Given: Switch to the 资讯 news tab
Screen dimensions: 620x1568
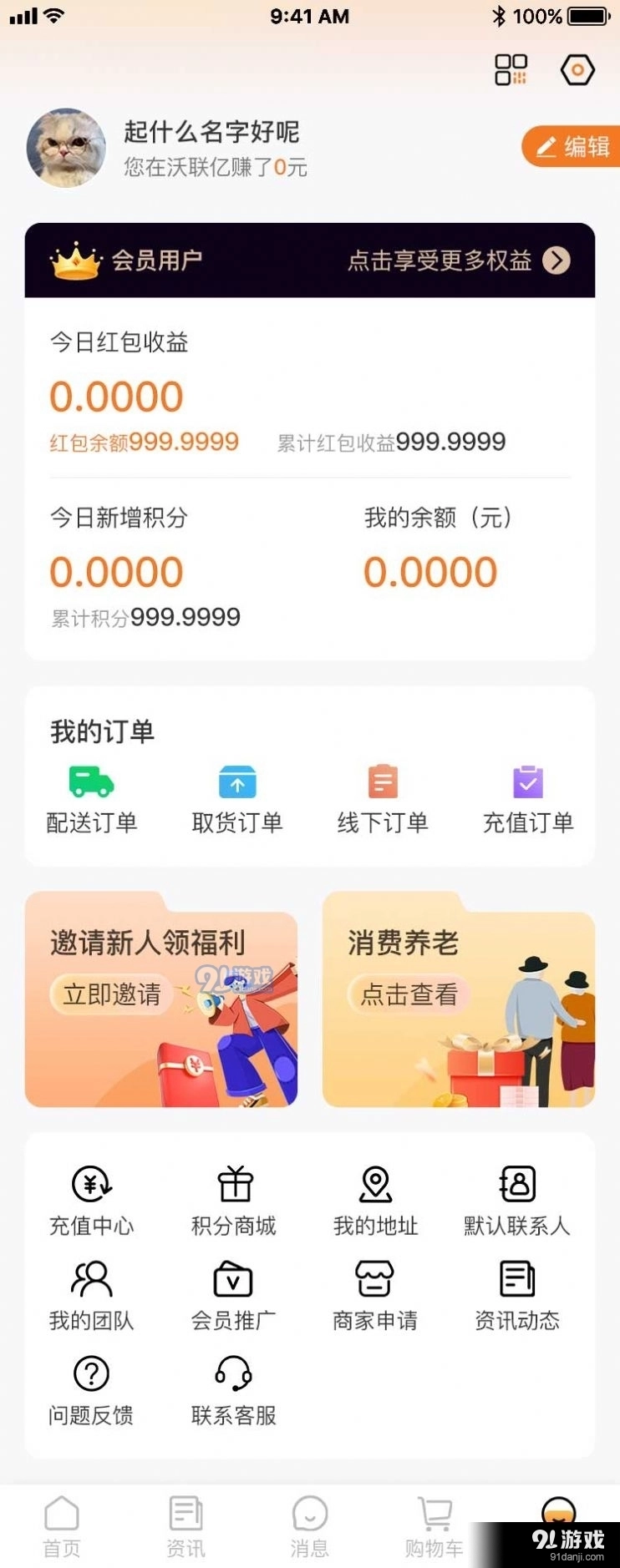Looking at the screenshot, I should [x=185, y=1520].
